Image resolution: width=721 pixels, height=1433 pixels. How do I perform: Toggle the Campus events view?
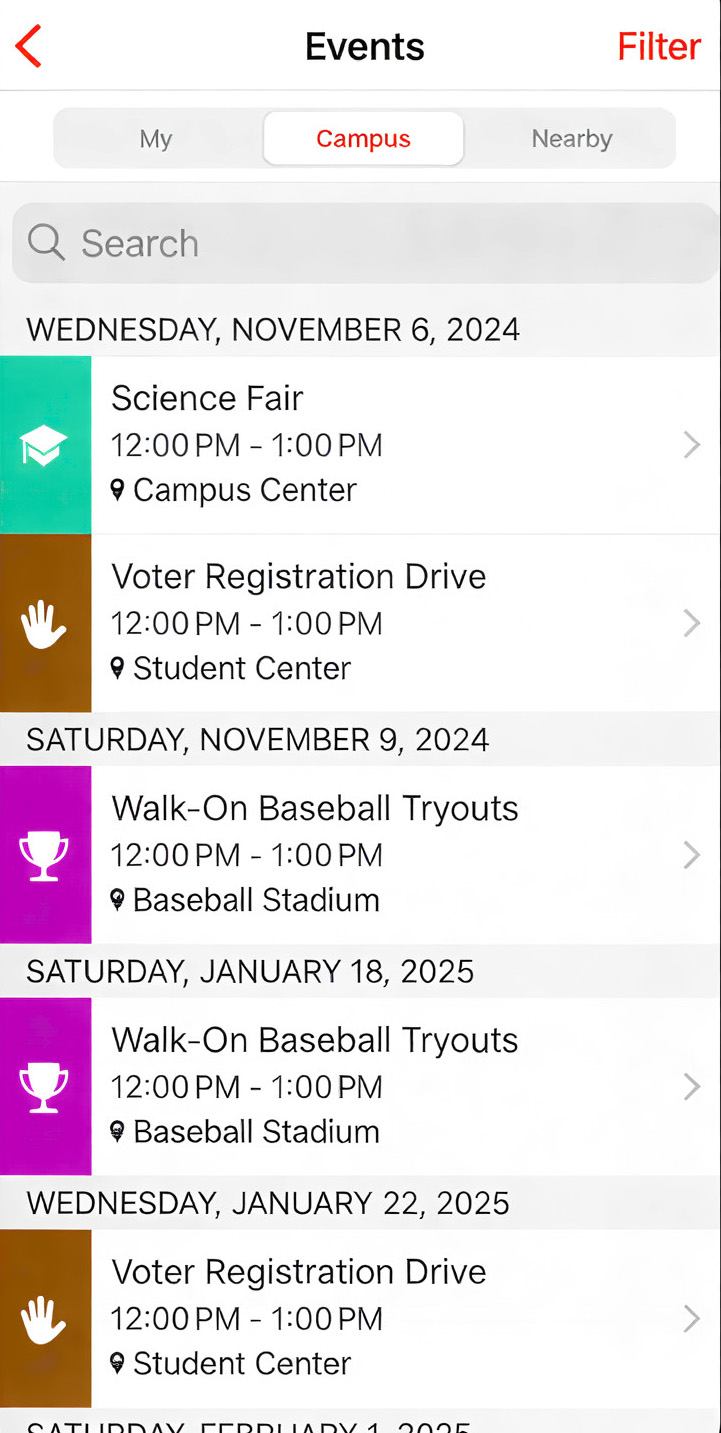[363, 138]
